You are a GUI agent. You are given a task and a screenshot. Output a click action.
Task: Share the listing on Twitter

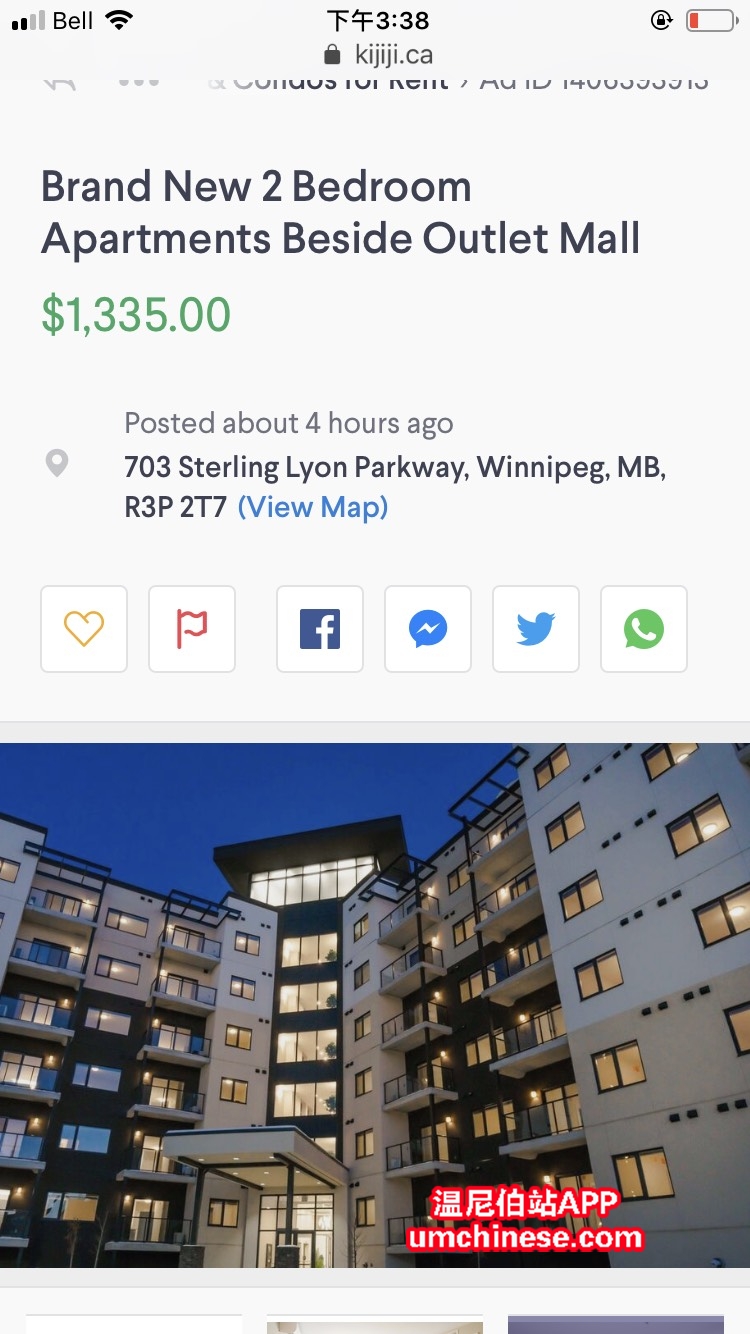point(536,629)
